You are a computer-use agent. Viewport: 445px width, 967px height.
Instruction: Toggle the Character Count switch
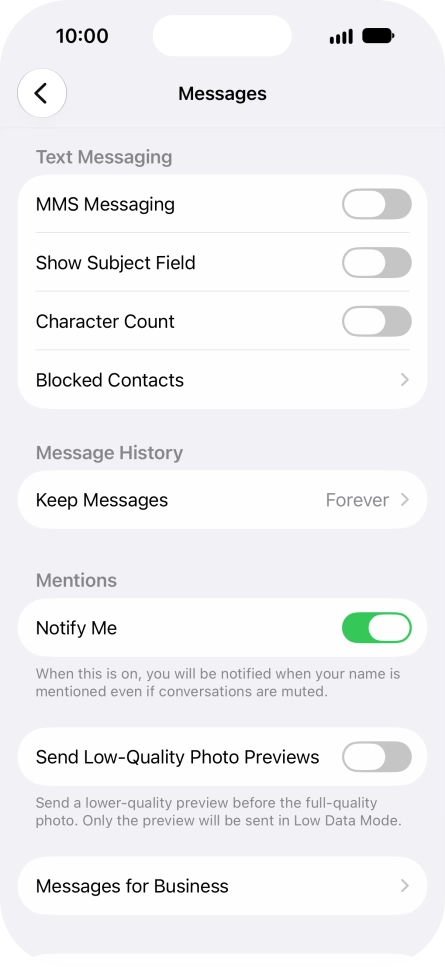tap(377, 321)
